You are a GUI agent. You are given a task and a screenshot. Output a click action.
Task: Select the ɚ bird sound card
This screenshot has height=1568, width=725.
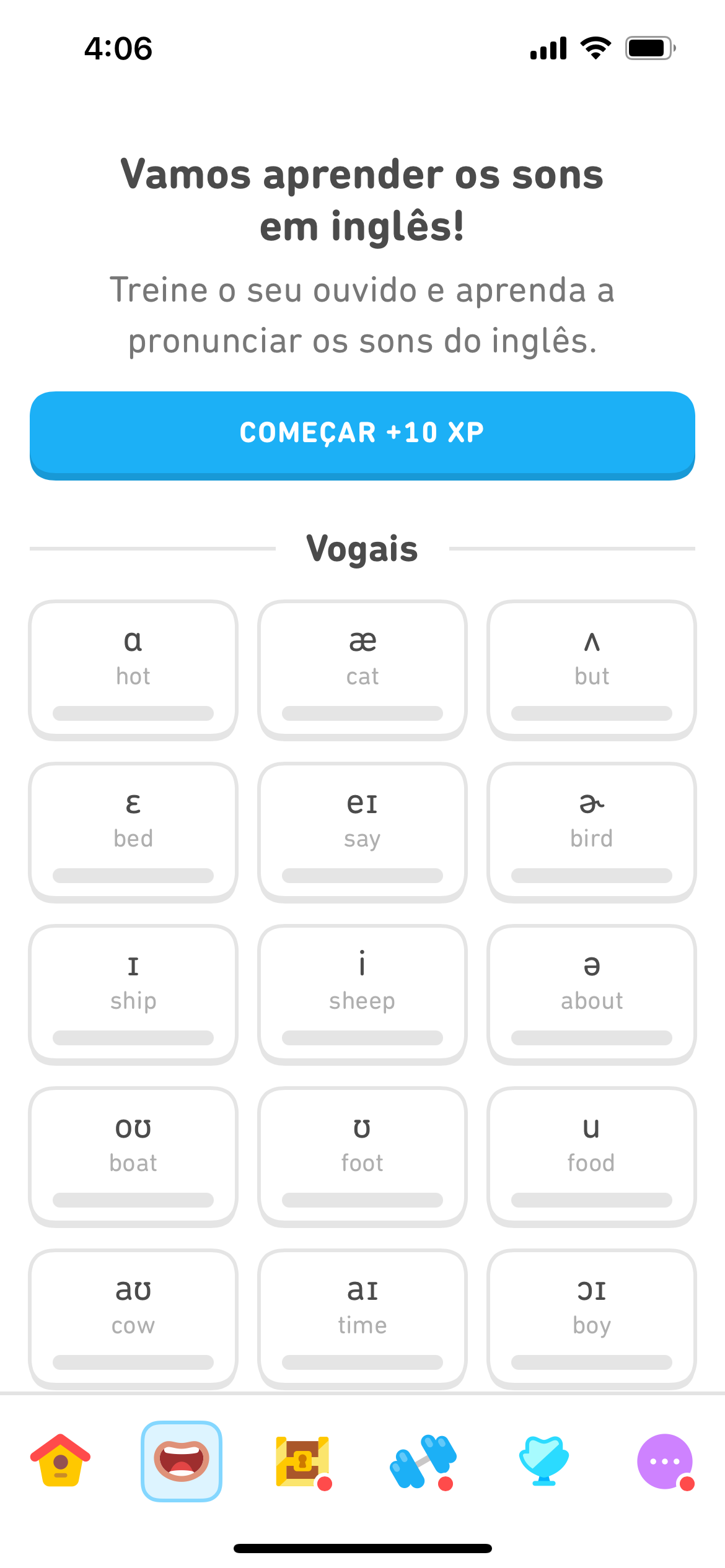click(x=591, y=830)
